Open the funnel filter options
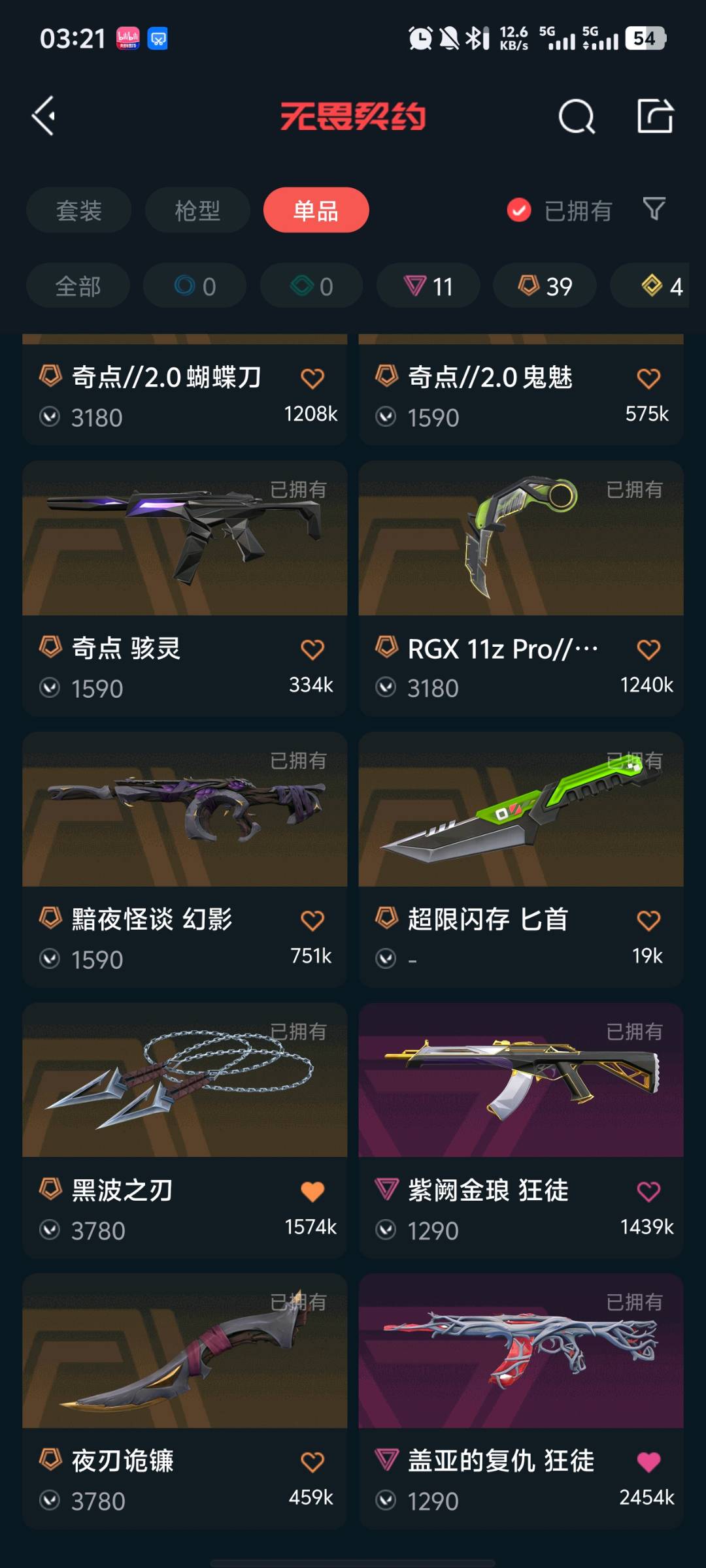The image size is (706, 1568). tap(654, 209)
